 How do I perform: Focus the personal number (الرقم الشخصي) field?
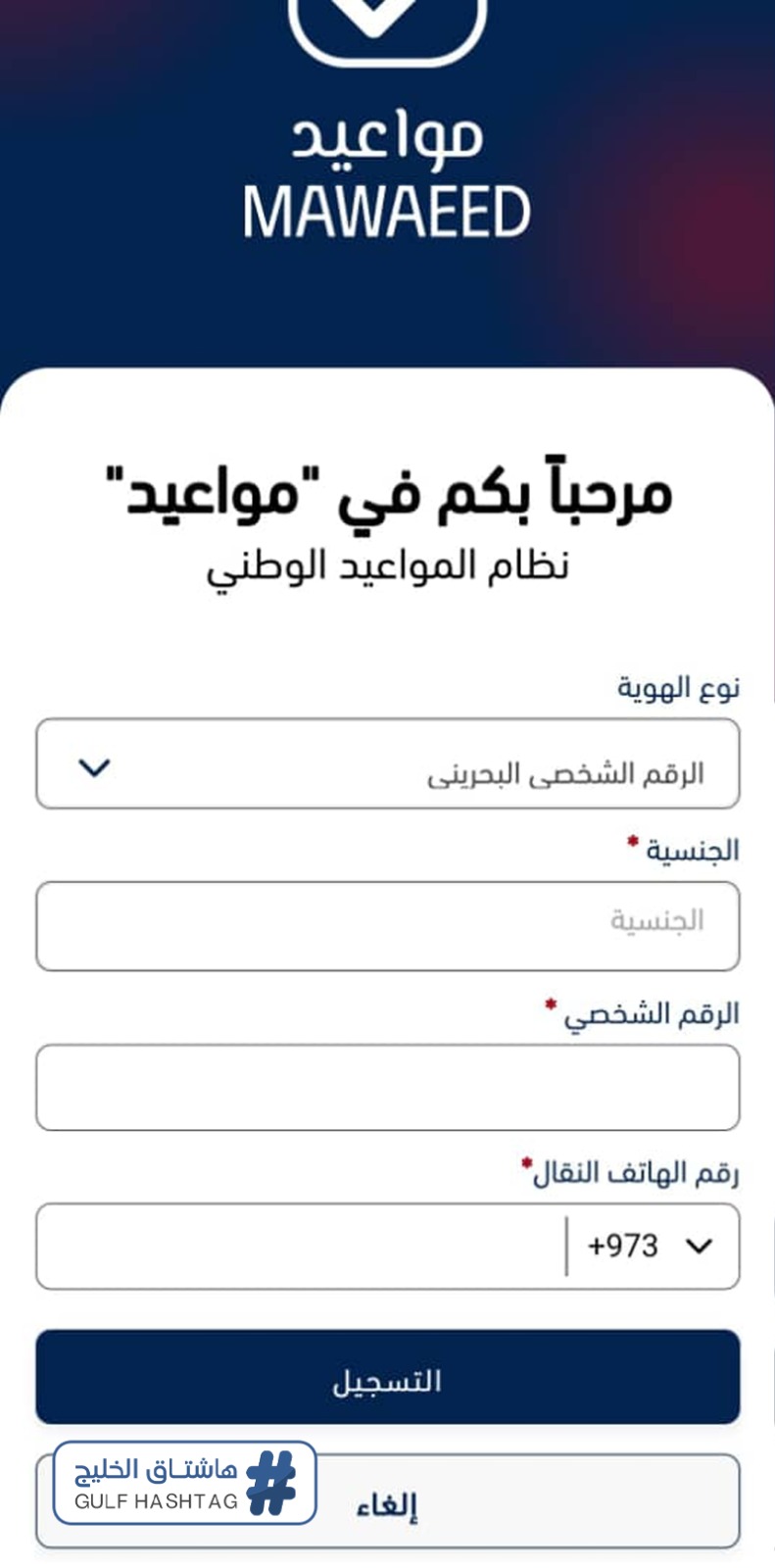(387, 1088)
